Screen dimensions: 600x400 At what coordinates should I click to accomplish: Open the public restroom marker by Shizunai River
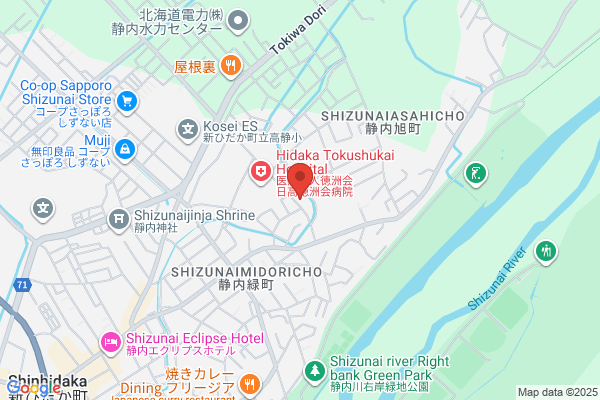(546, 252)
